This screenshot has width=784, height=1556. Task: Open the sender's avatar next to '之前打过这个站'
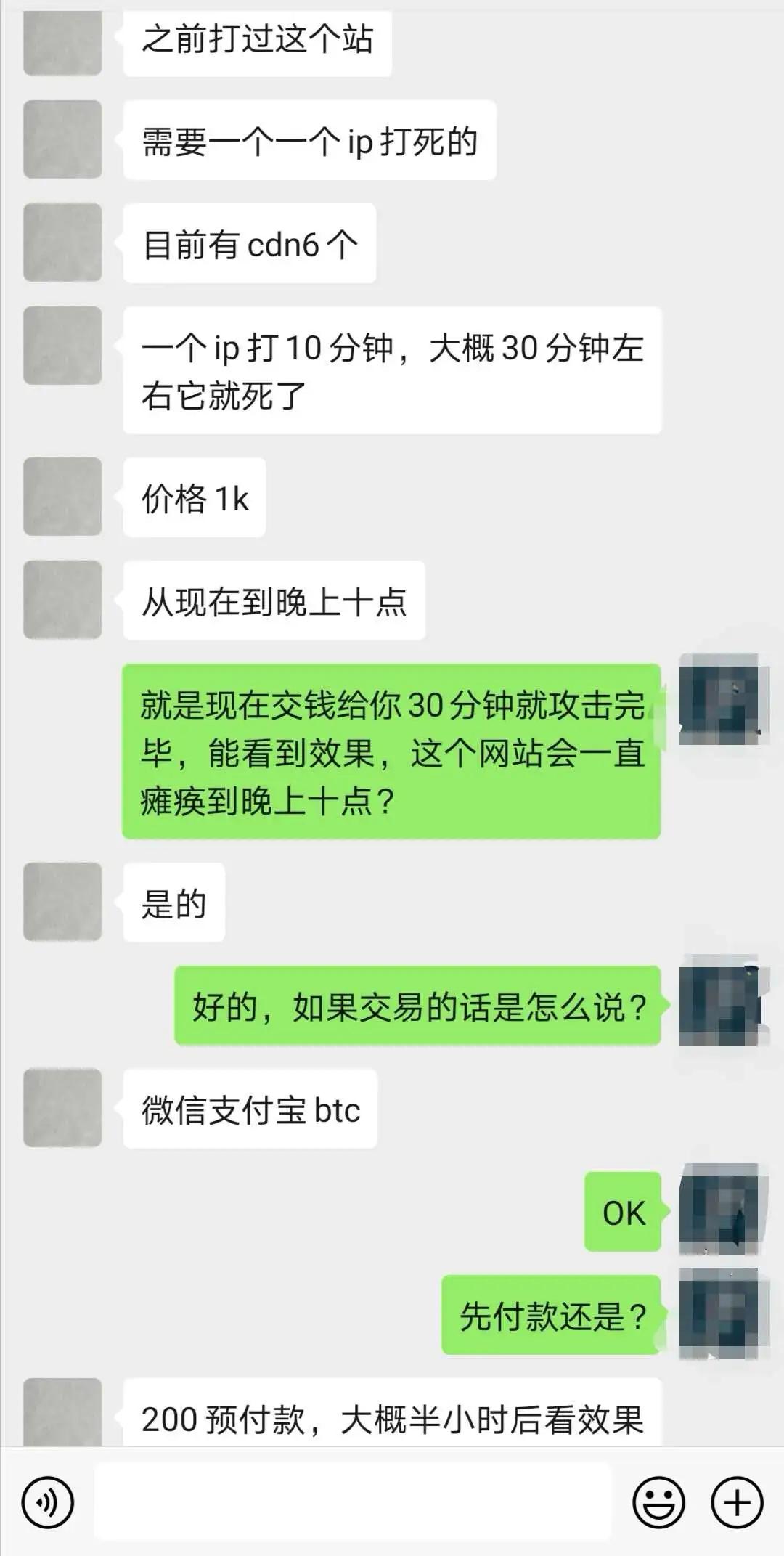pyautogui.click(x=62, y=44)
